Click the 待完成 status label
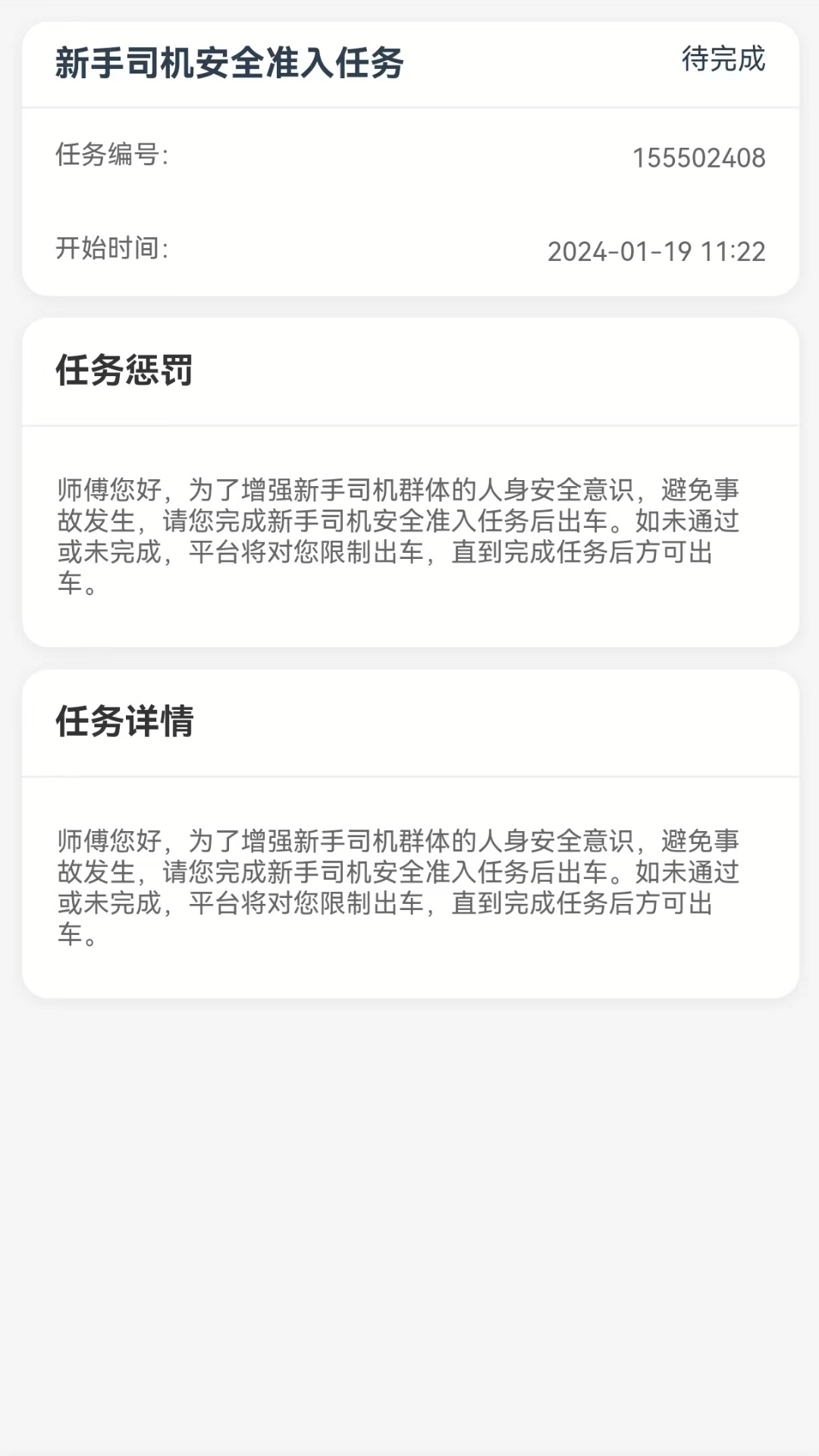Screen dimensions: 819x1456 (723, 64)
